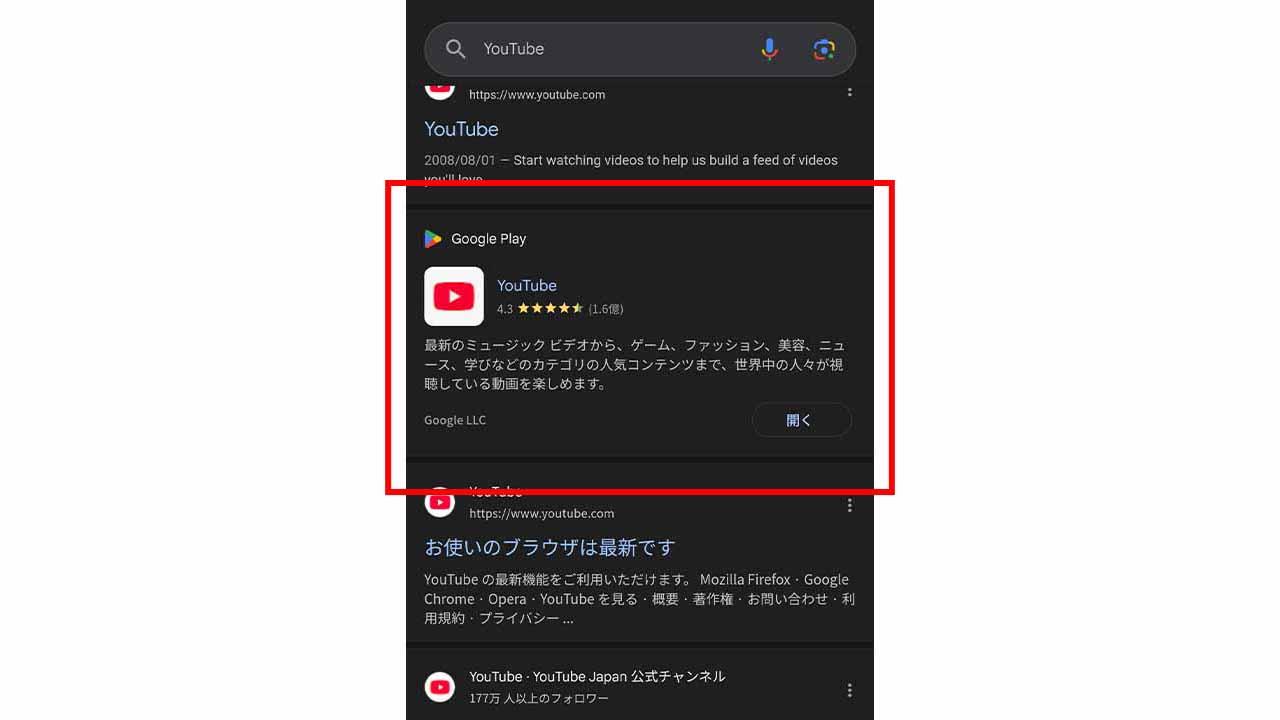Open Google Lens camera search
The height and width of the screenshot is (720, 1280).
click(x=824, y=49)
